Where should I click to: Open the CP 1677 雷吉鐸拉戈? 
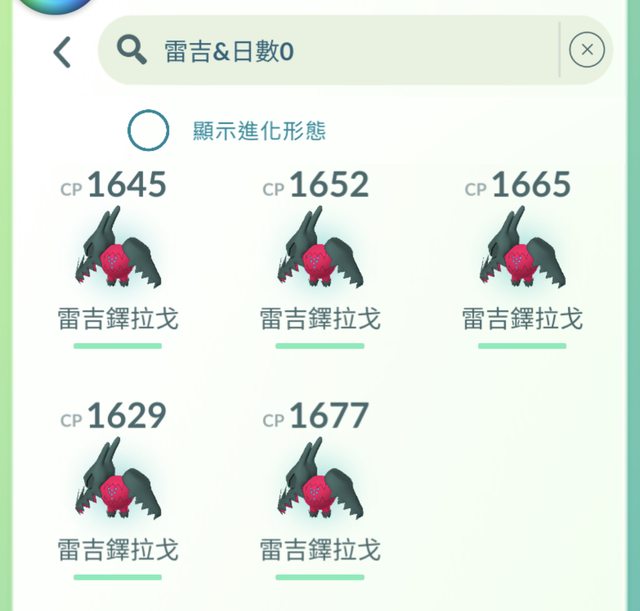click(x=319, y=480)
